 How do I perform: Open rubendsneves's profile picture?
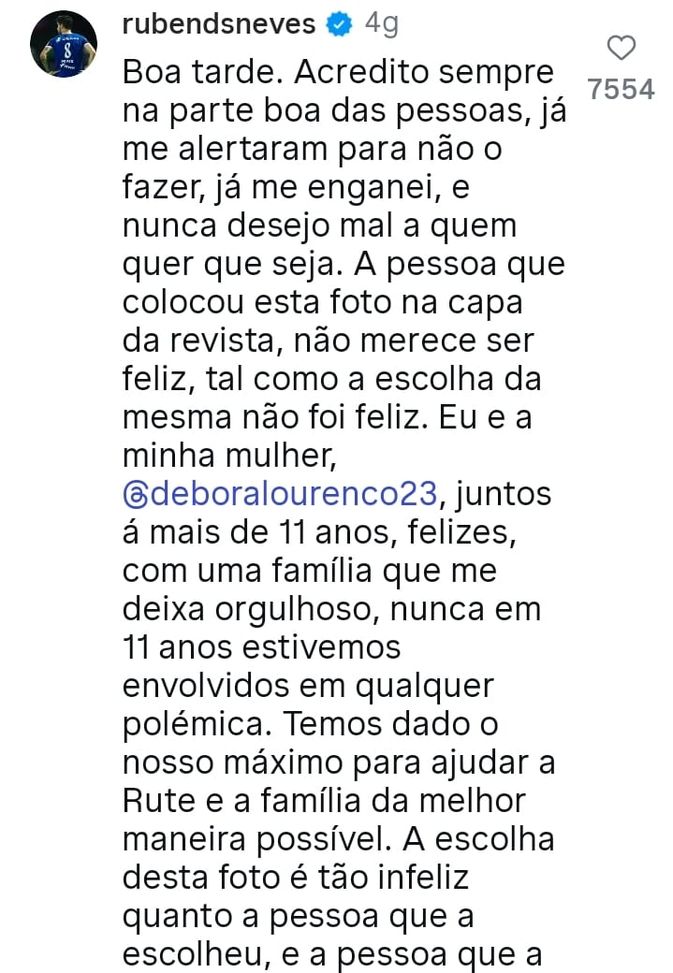tap(63, 43)
